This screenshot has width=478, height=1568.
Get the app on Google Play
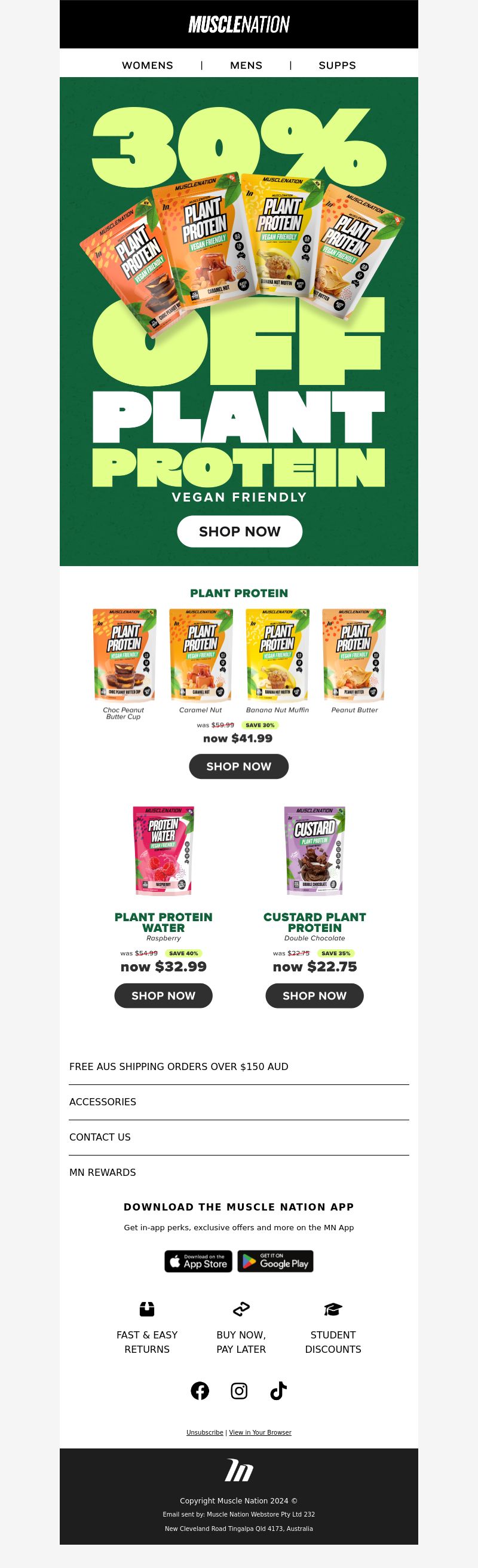[x=275, y=1262]
